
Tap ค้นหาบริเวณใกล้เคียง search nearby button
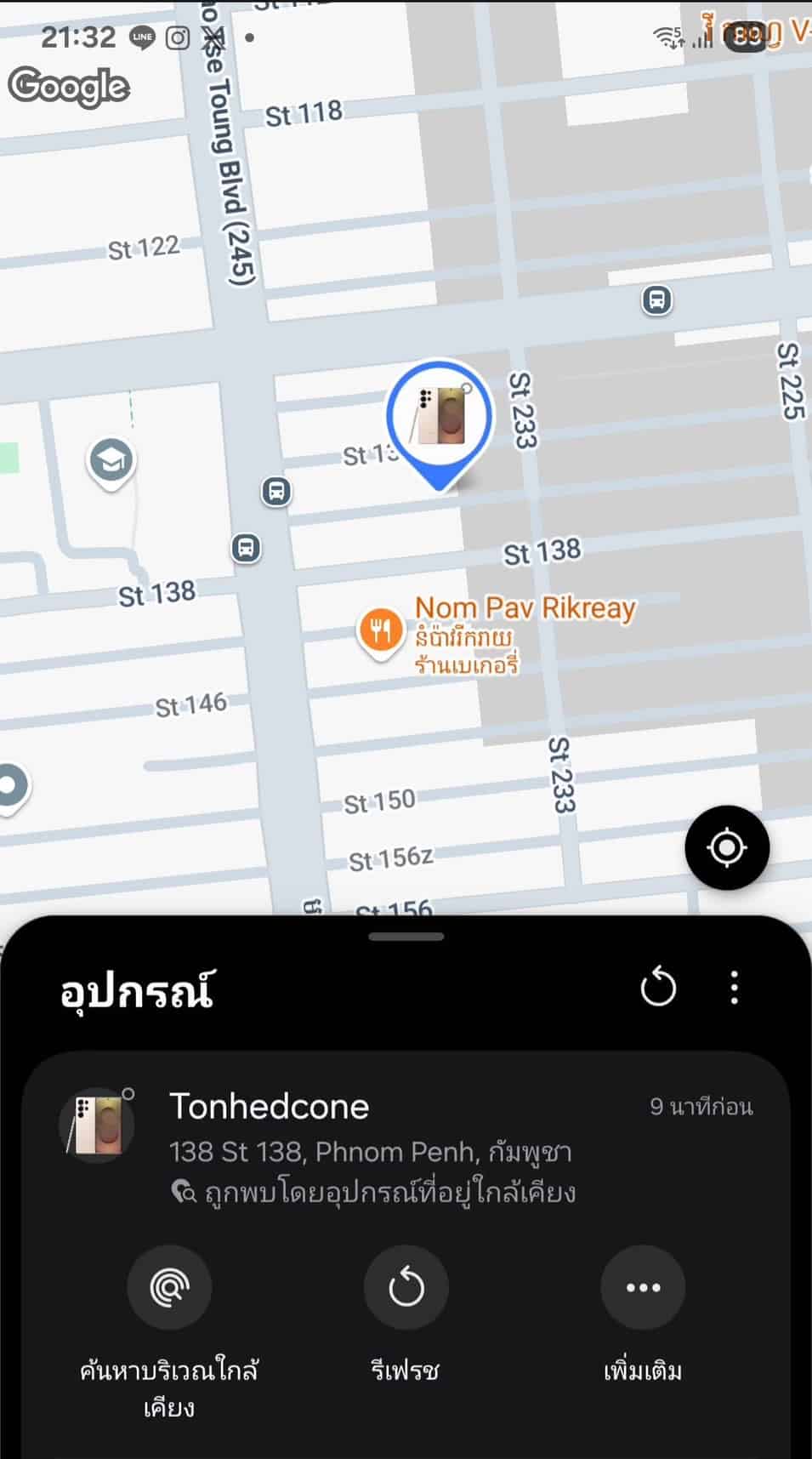click(169, 1288)
